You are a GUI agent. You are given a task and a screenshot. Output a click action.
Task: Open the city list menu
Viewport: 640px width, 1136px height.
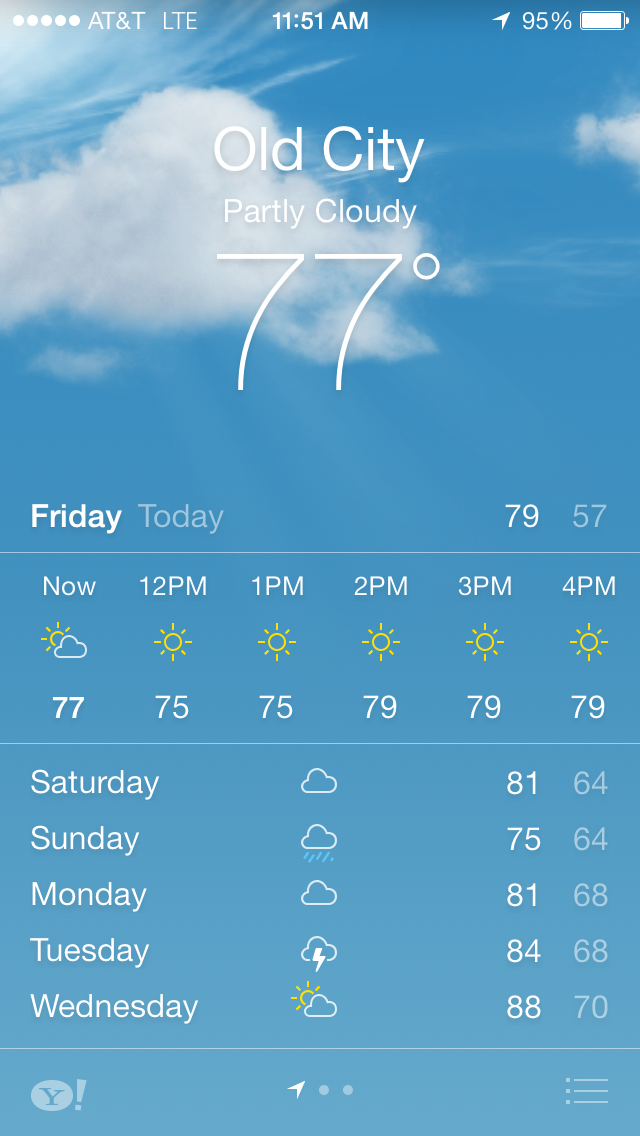pos(586,1090)
